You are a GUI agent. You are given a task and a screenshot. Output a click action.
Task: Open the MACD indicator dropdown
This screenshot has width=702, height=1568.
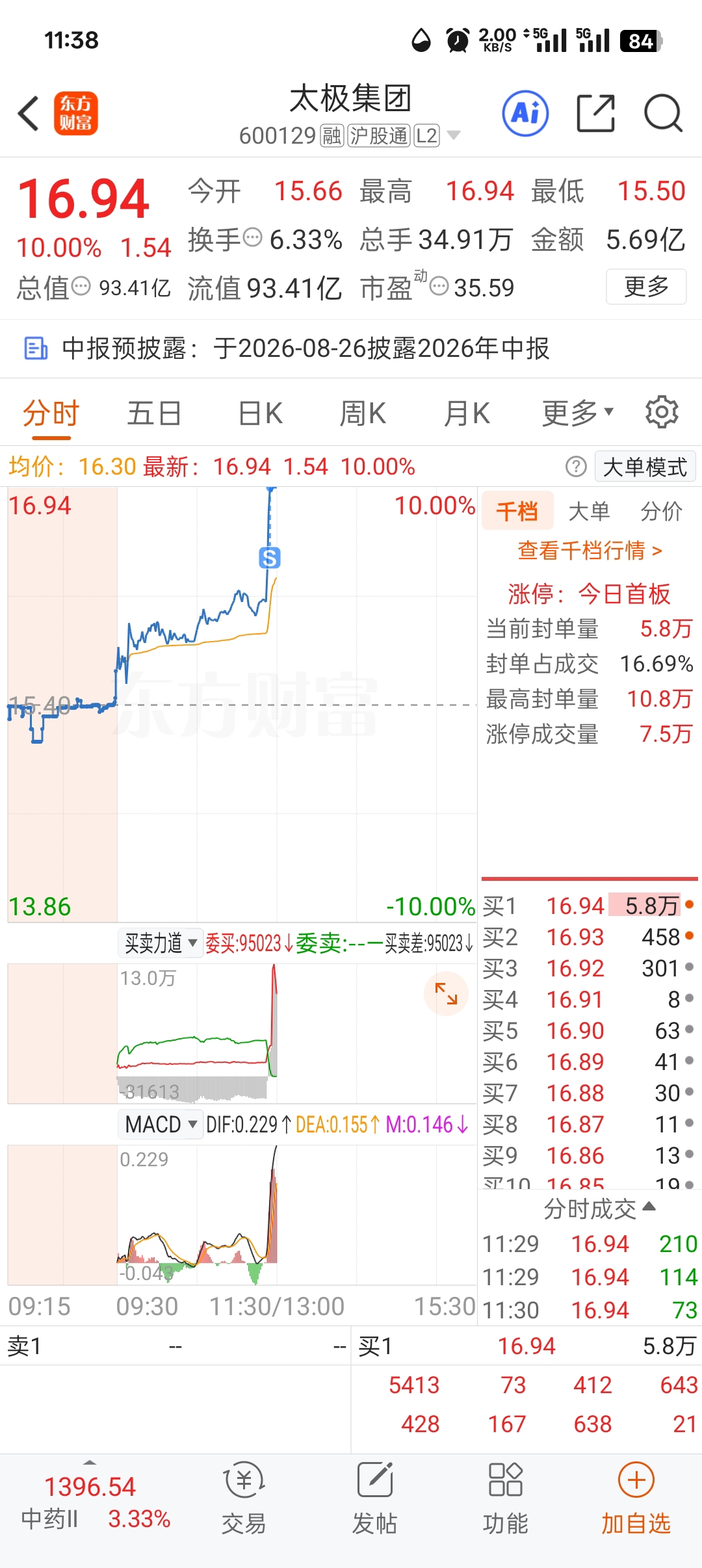(x=160, y=1124)
